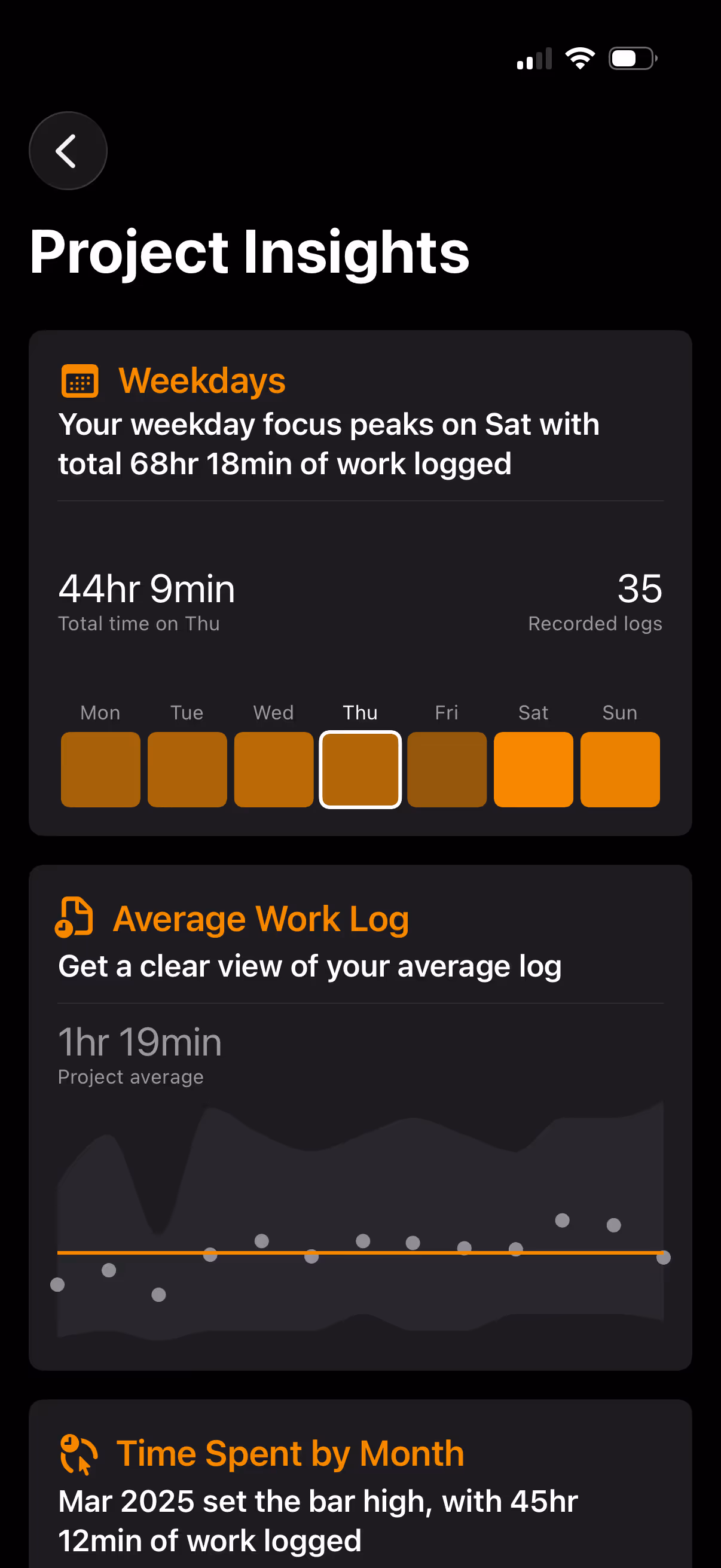
Task: Go back from Project Insights
Action: 68,151
